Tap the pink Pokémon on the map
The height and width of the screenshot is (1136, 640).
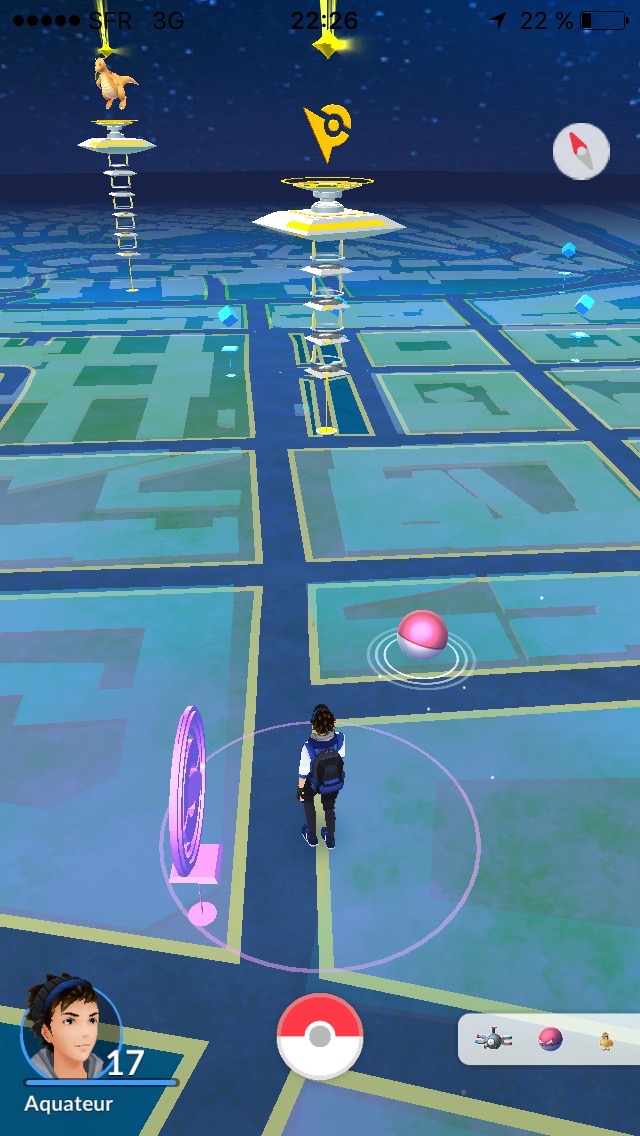tap(421, 637)
